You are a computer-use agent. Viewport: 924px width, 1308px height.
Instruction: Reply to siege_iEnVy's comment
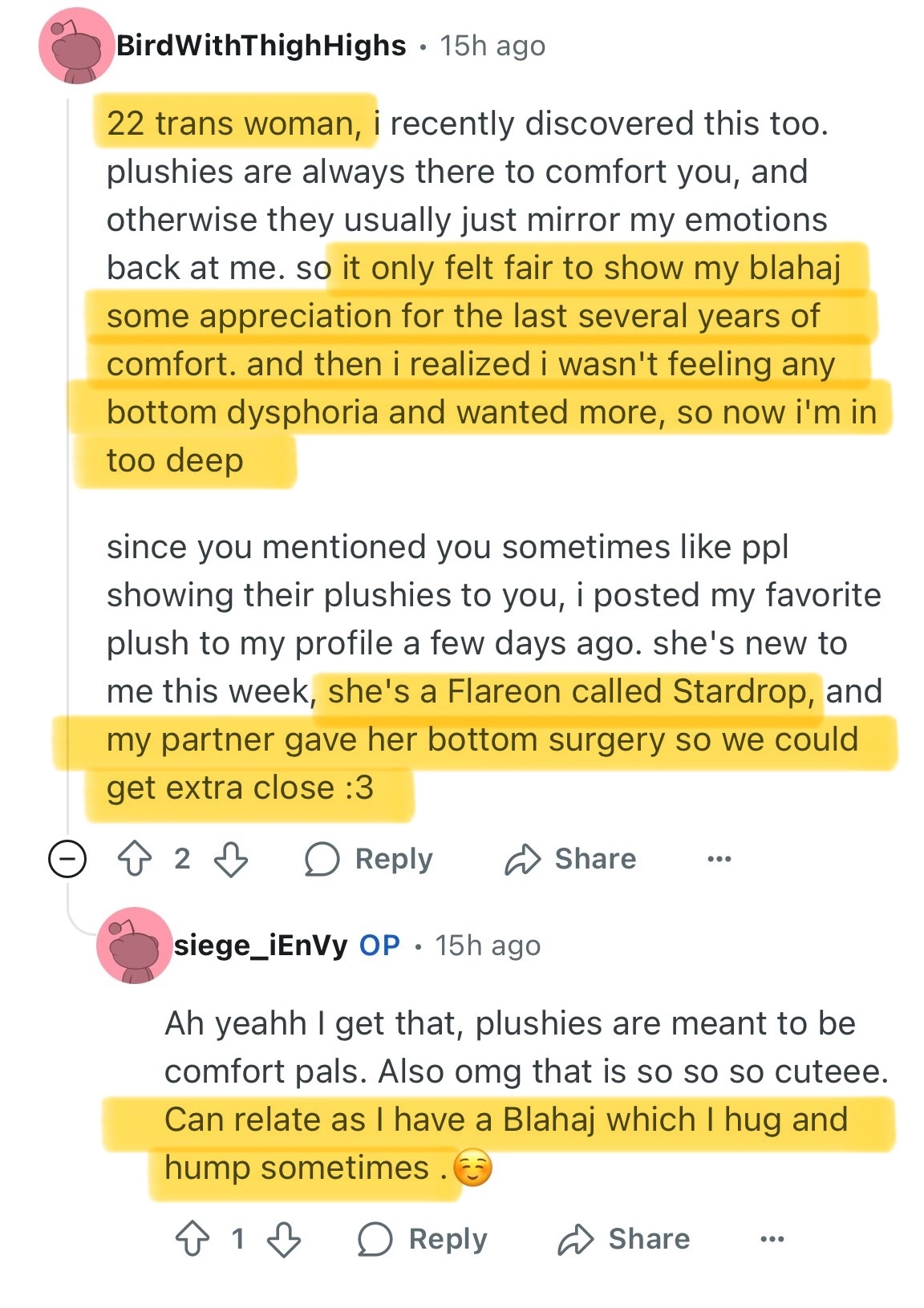coord(423,1239)
